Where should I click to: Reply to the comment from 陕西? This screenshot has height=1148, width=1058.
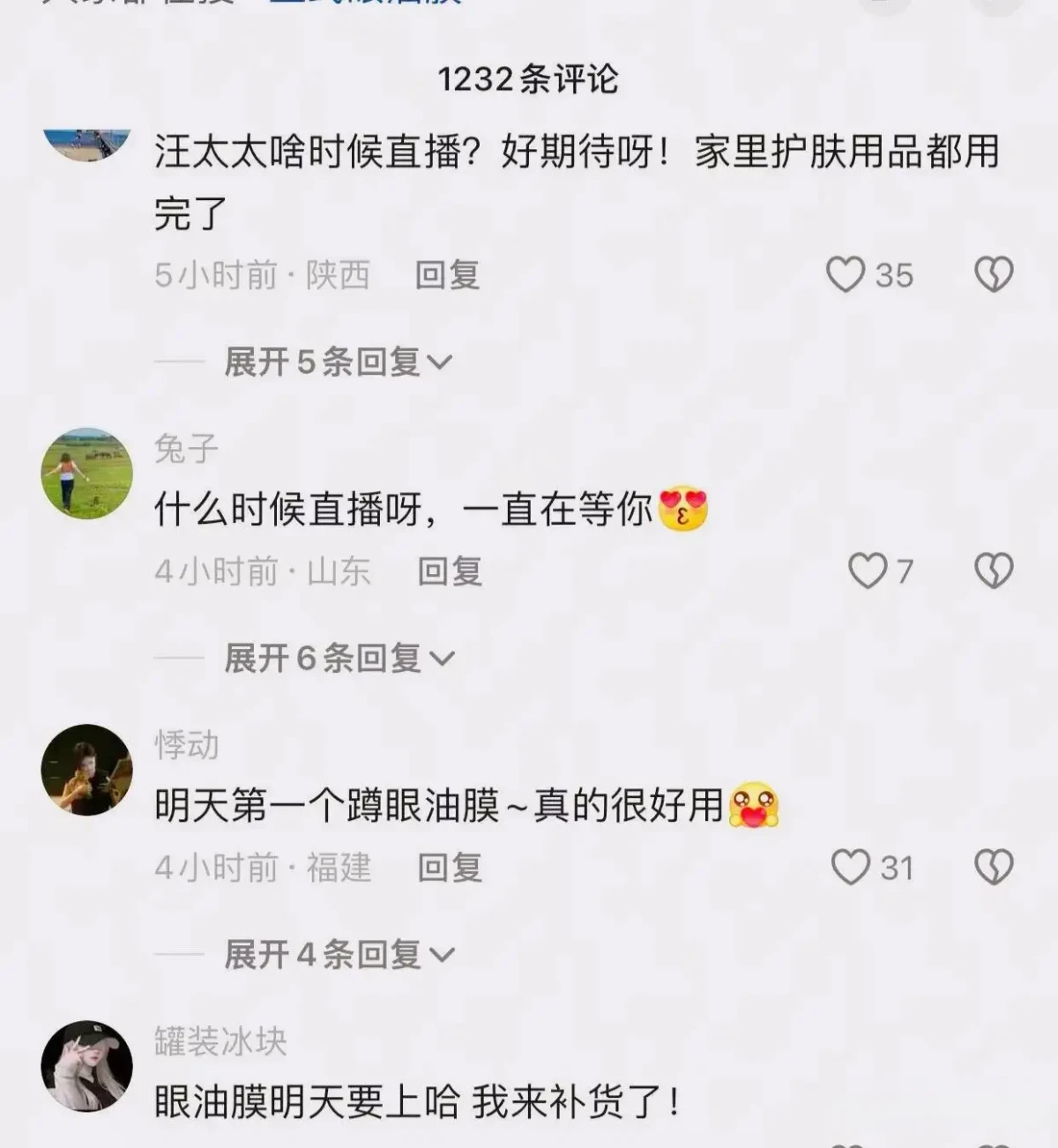[447, 275]
